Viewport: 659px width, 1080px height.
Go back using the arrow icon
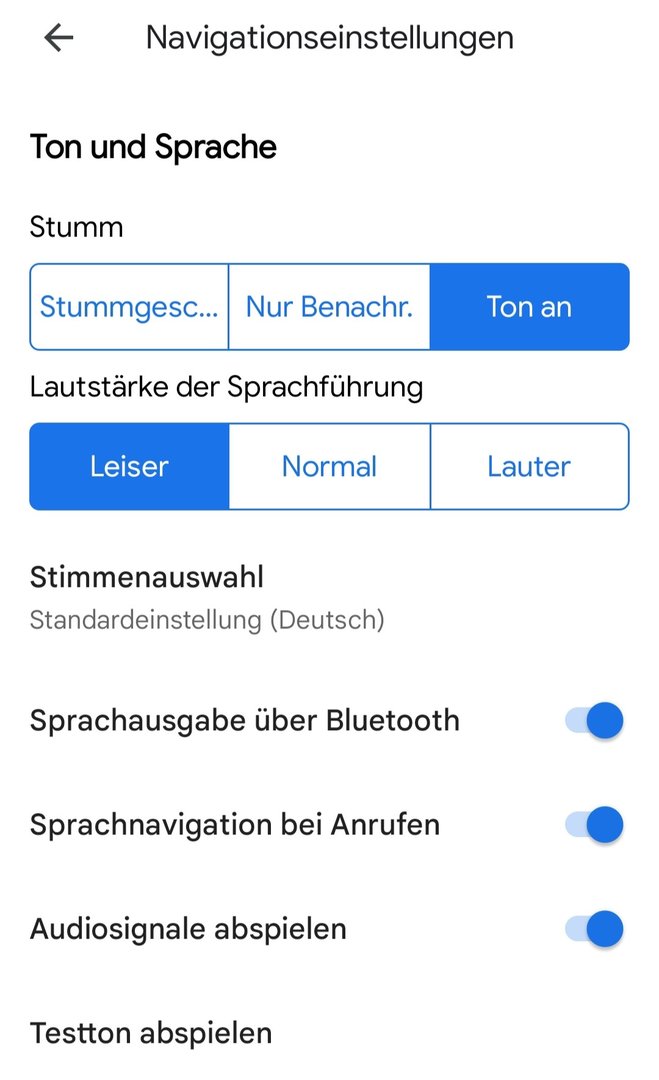[59, 37]
